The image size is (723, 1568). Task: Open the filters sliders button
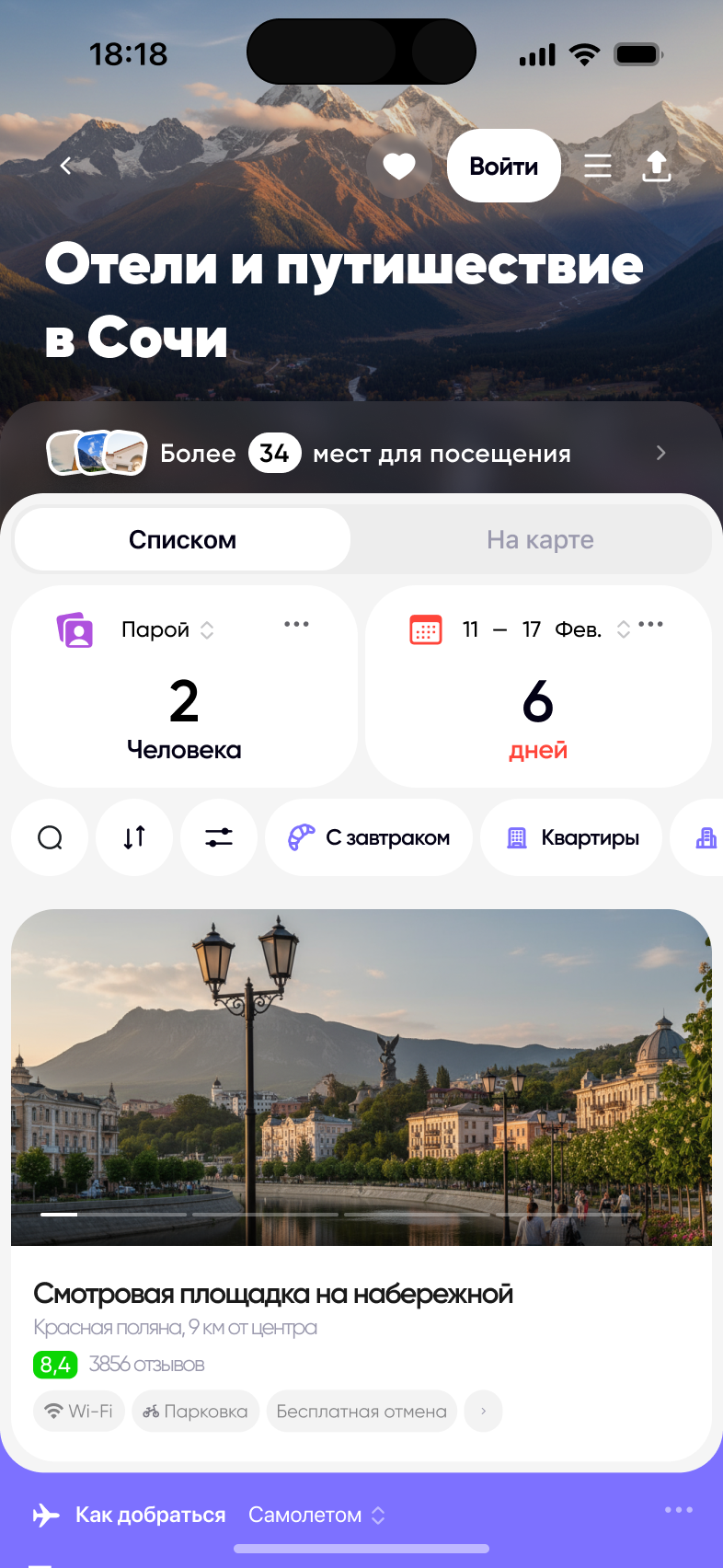(x=219, y=837)
